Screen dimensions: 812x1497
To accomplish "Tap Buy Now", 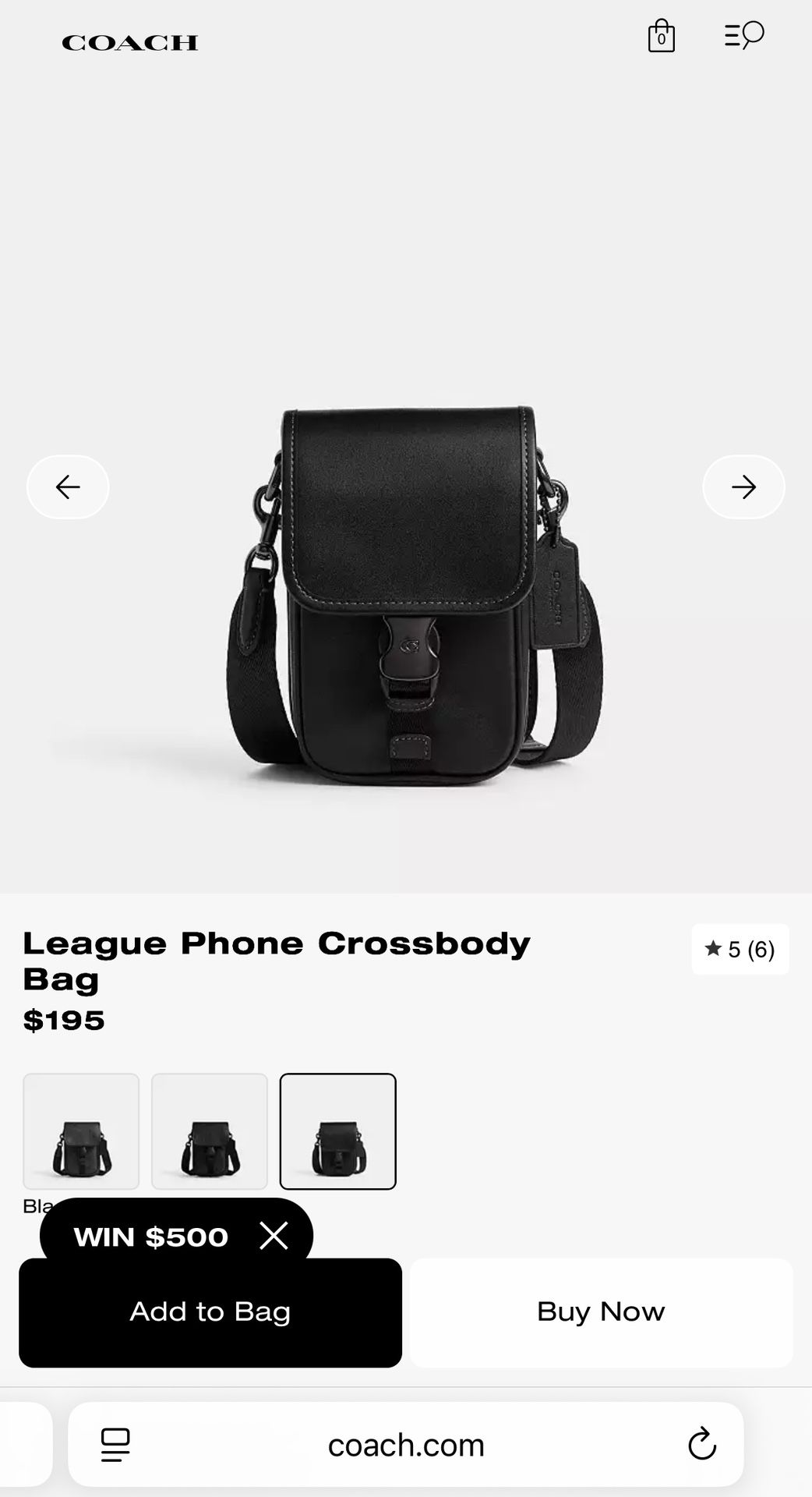I will (601, 1312).
